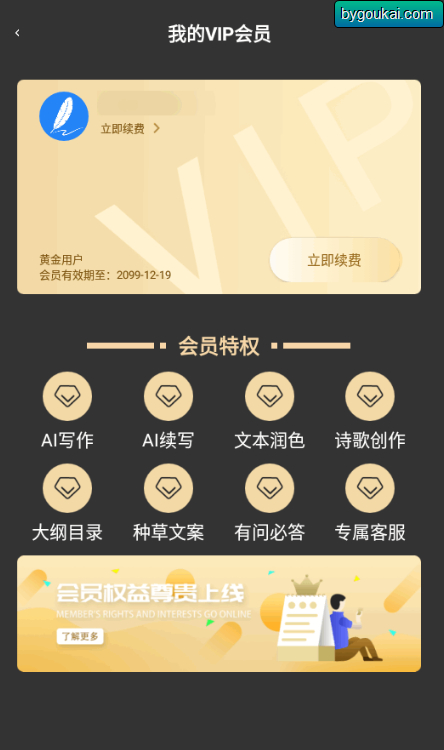
Task: Open the AI写作 privilege
Action: (x=67, y=411)
